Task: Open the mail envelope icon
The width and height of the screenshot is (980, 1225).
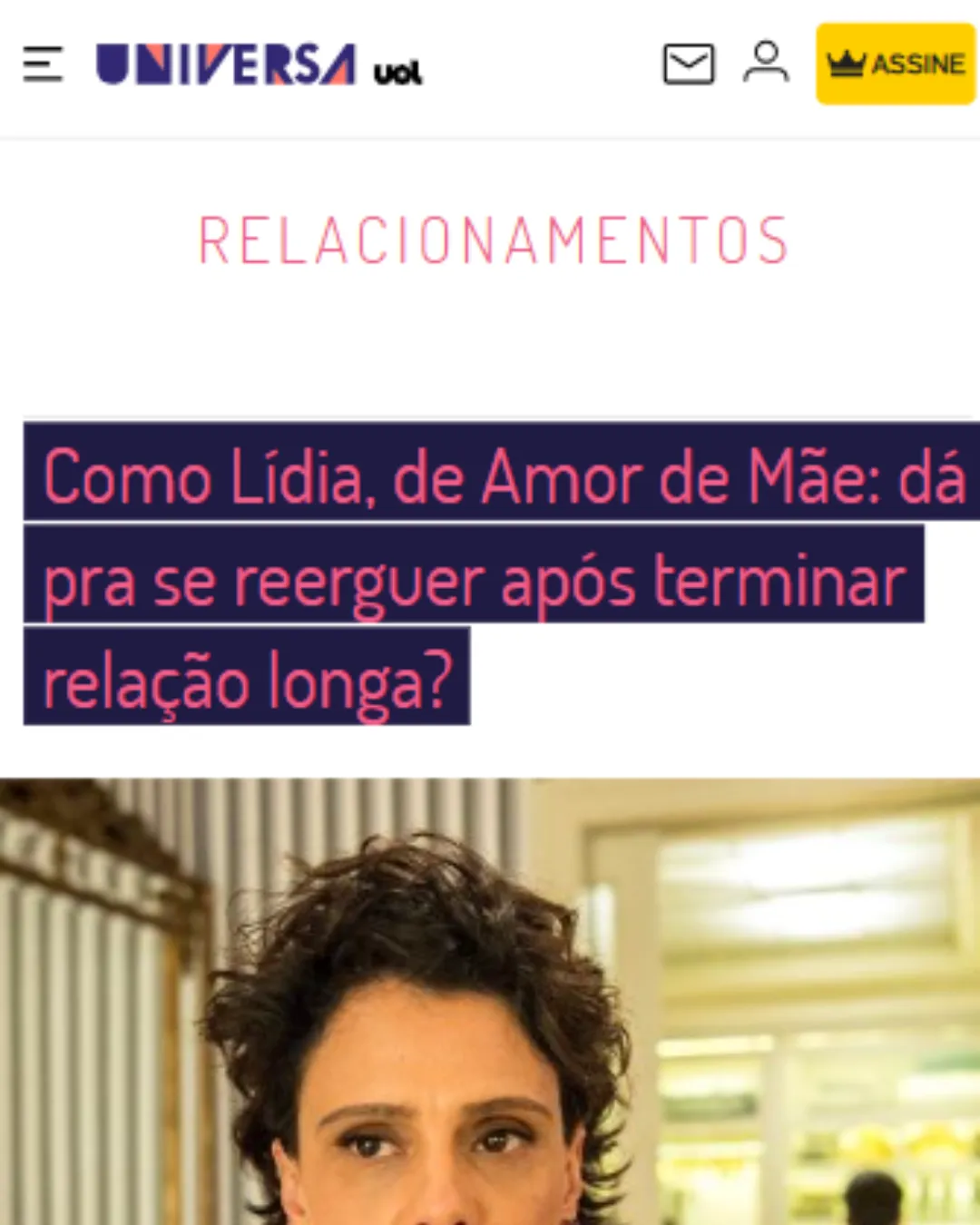Action: coord(689,64)
